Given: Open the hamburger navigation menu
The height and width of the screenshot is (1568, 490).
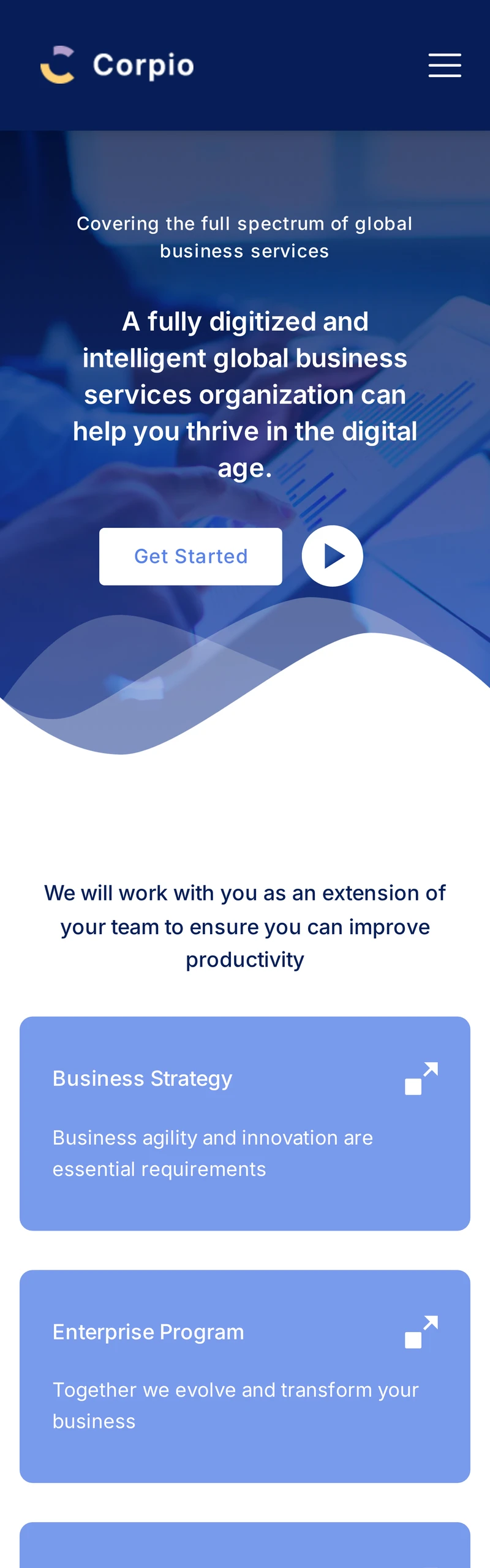Looking at the screenshot, I should point(445,65).
